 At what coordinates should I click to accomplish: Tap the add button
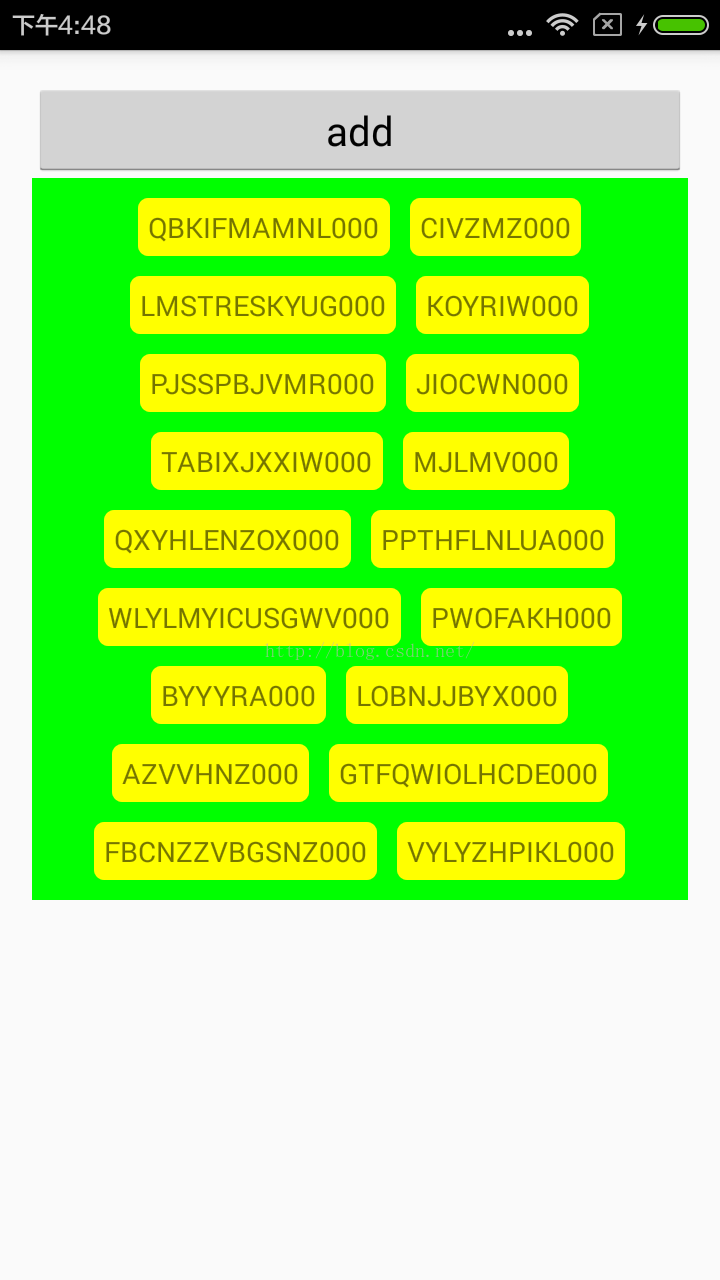coord(360,130)
